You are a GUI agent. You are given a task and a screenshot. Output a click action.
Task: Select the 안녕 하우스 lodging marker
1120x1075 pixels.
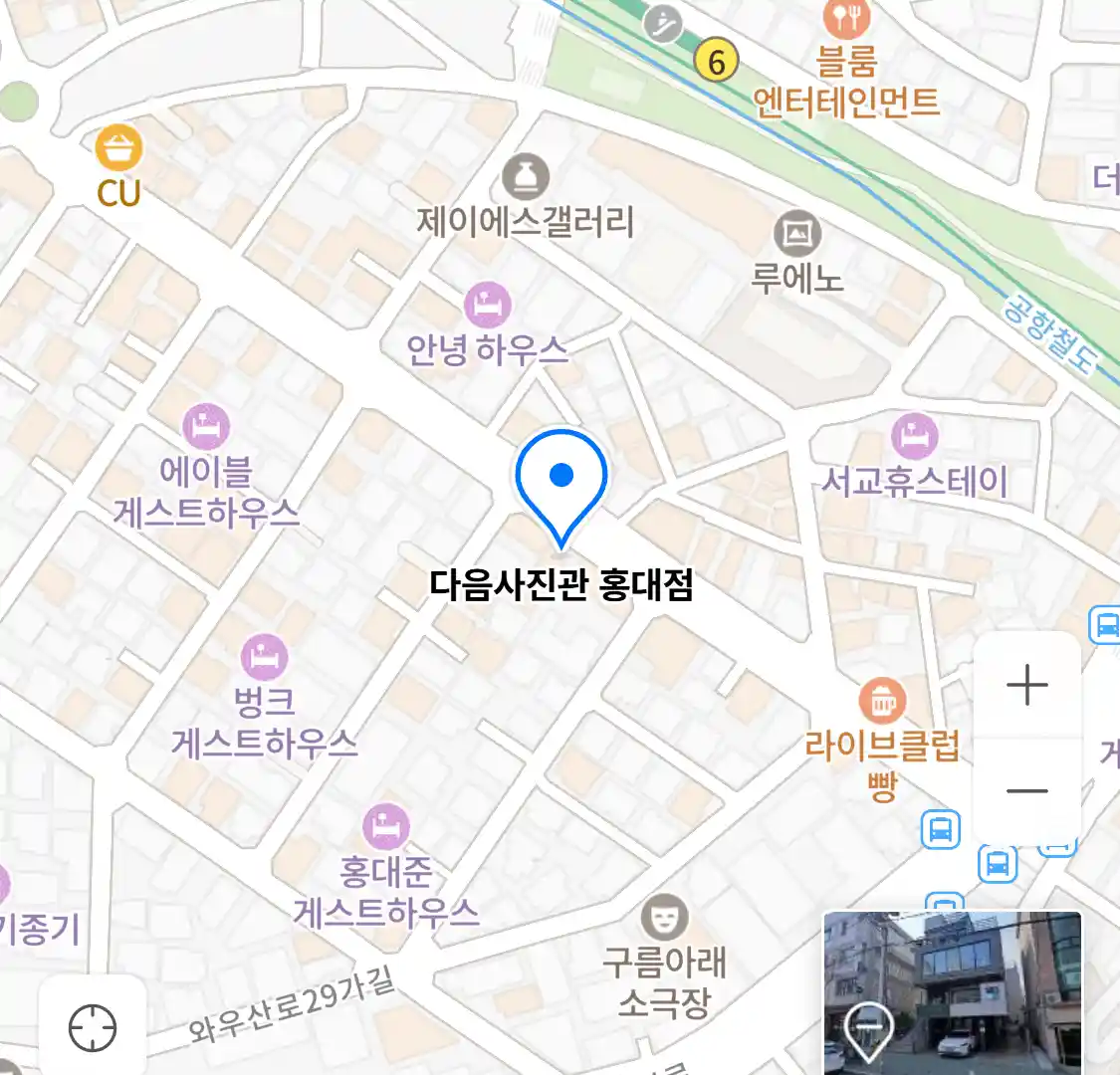coord(487,306)
